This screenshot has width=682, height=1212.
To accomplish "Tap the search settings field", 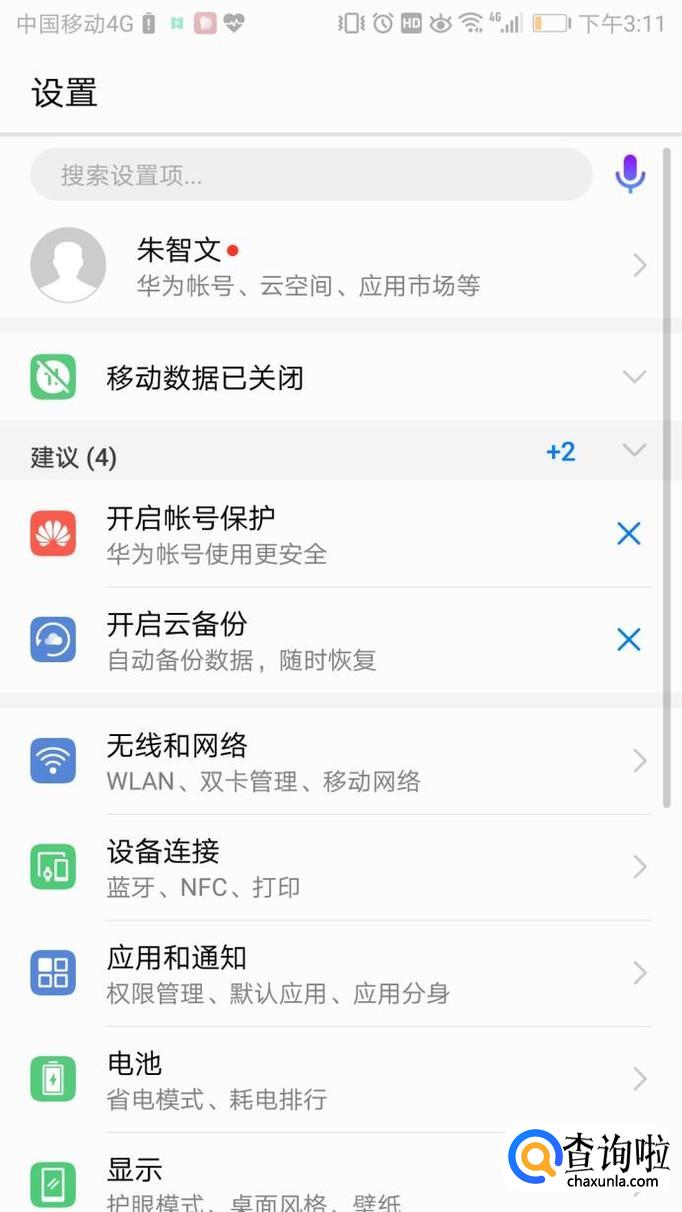I will [x=310, y=175].
